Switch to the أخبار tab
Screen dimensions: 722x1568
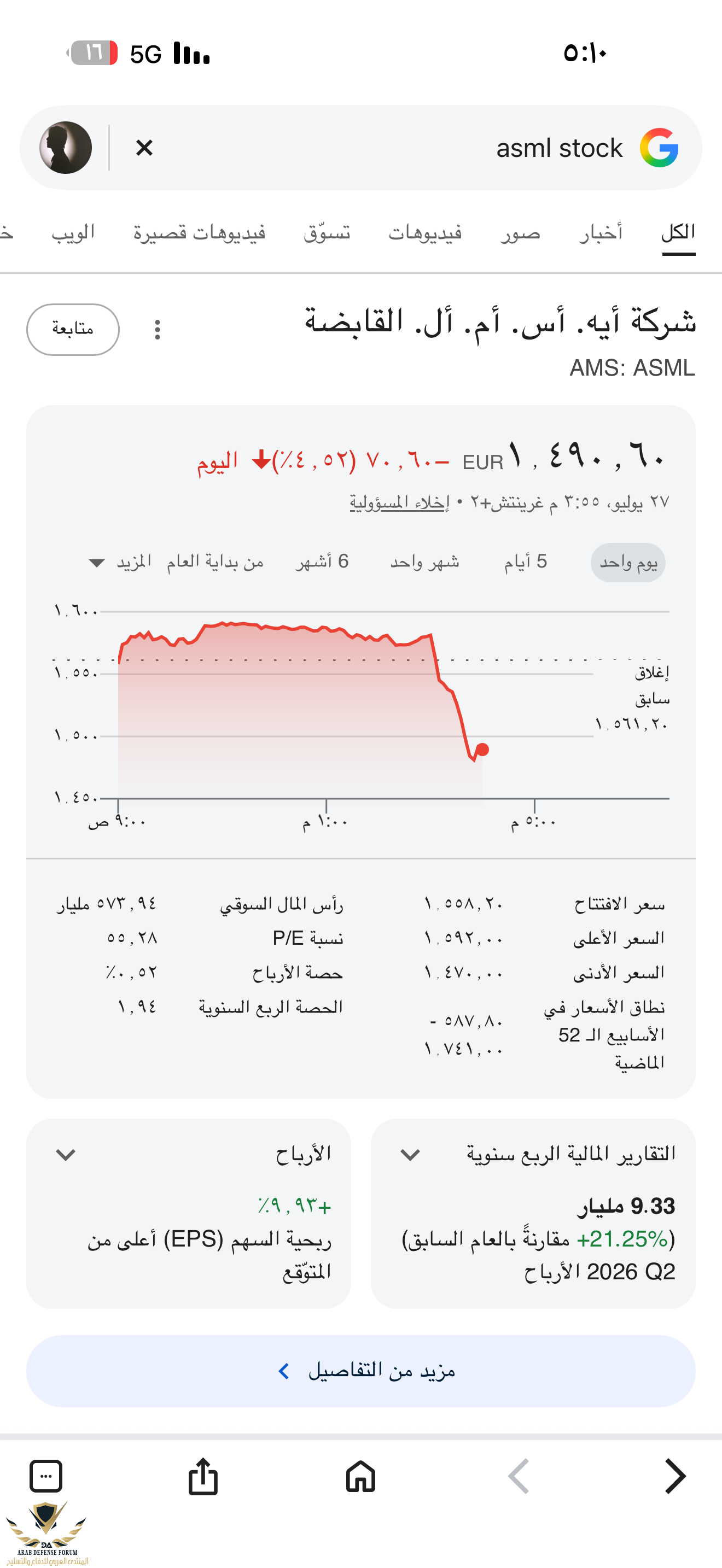(600, 232)
